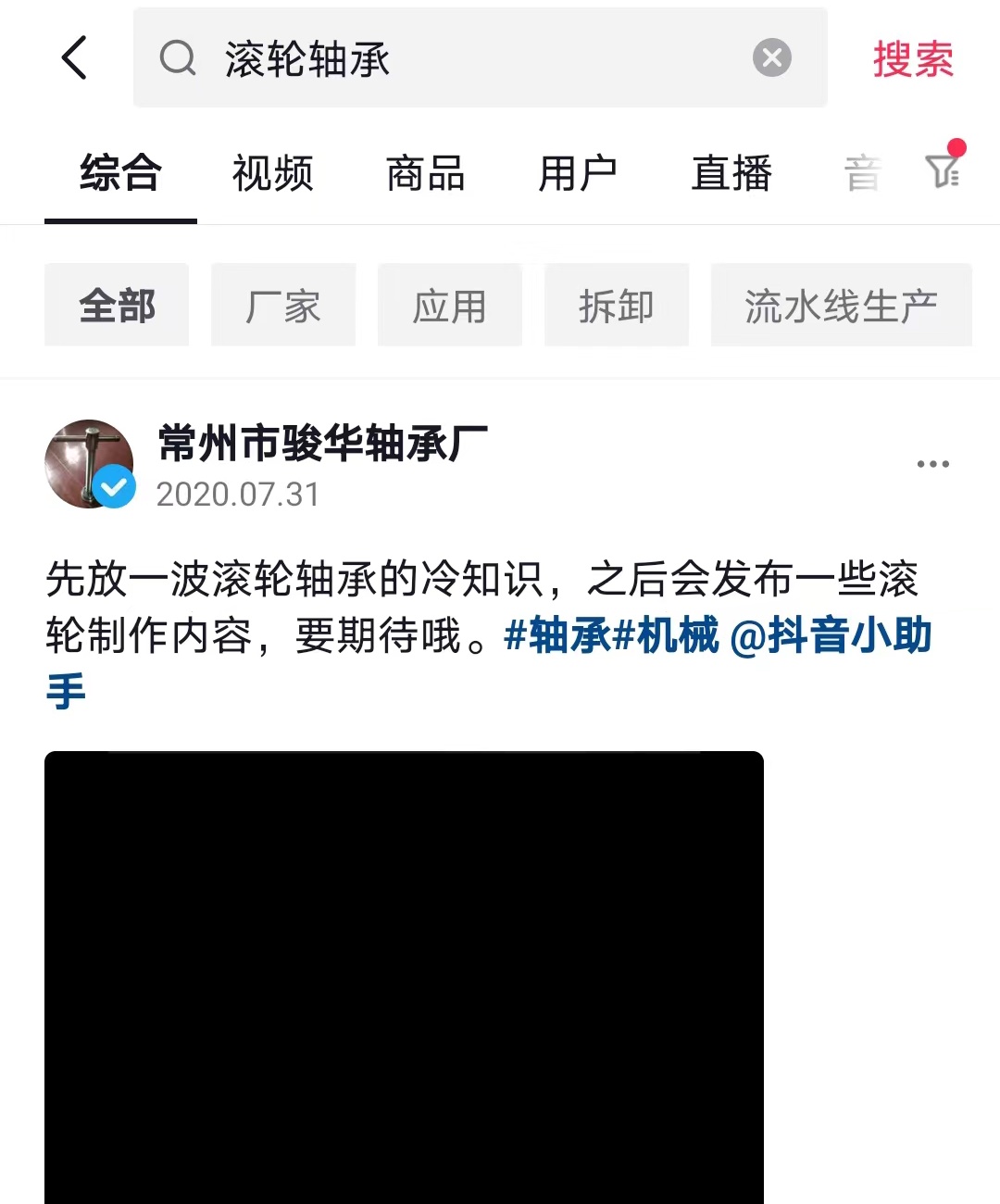Switch to the 商品 tab
The width and height of the screenshot is (1000, 1204).
(x=425, y=173)
